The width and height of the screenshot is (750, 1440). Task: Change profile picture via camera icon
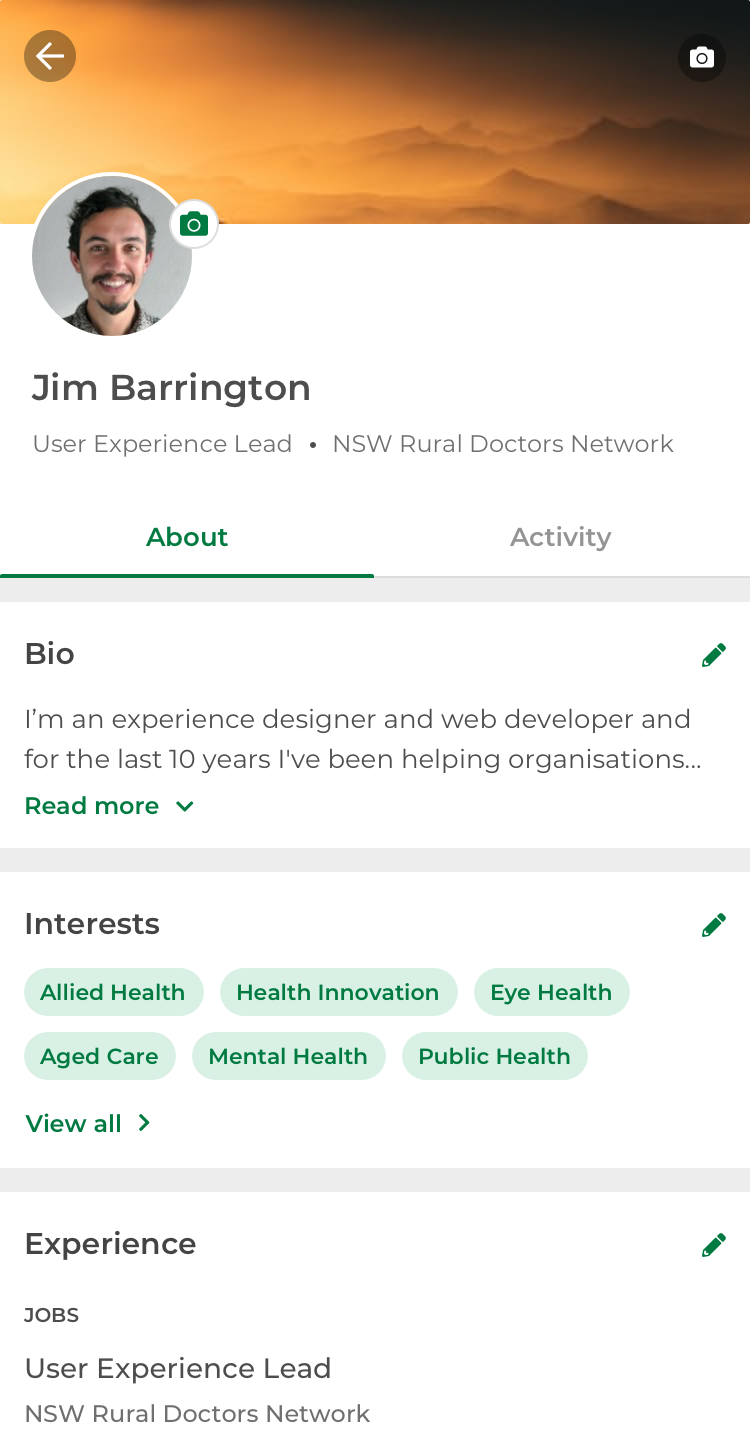click(x=194, y=223)
